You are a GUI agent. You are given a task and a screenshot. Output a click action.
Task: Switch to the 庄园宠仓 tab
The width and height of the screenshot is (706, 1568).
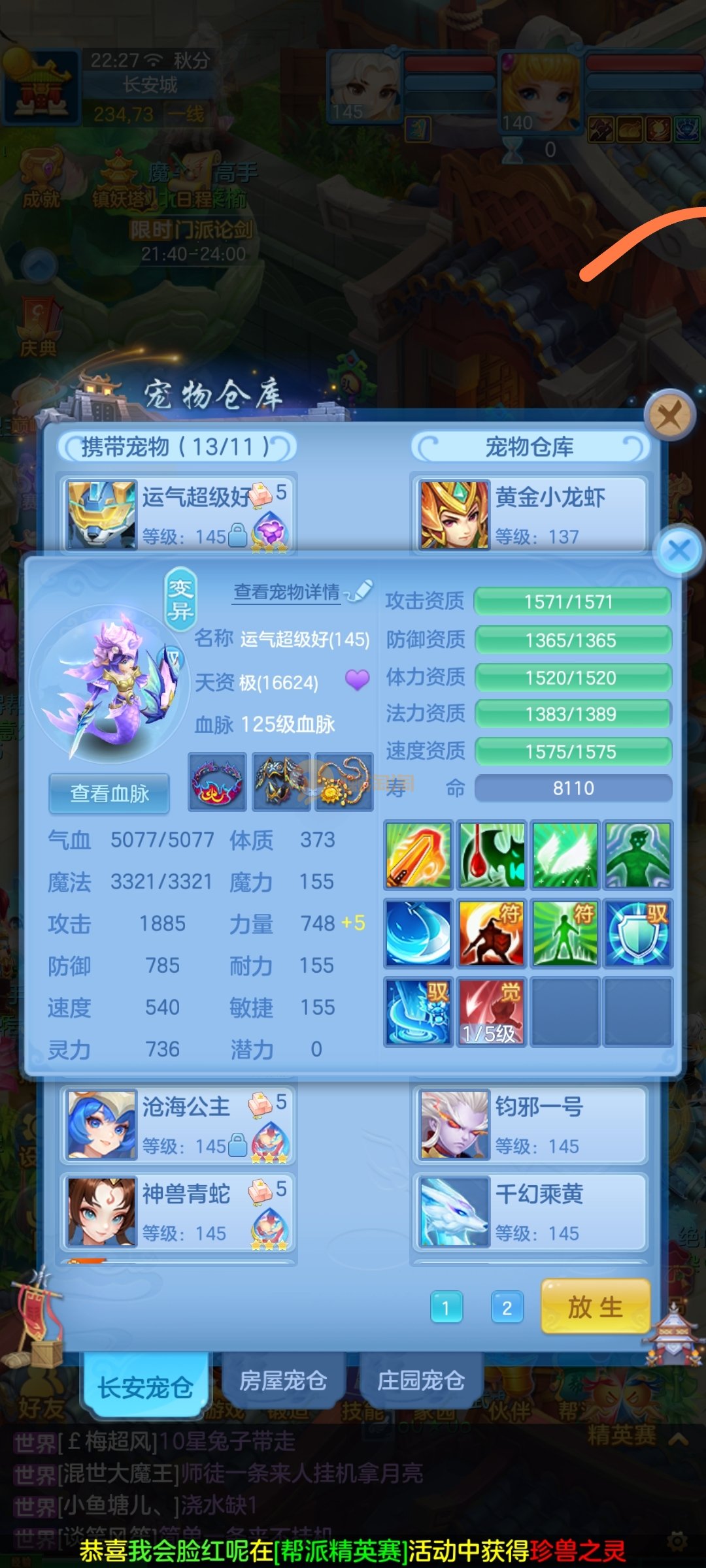point(421,1380)
